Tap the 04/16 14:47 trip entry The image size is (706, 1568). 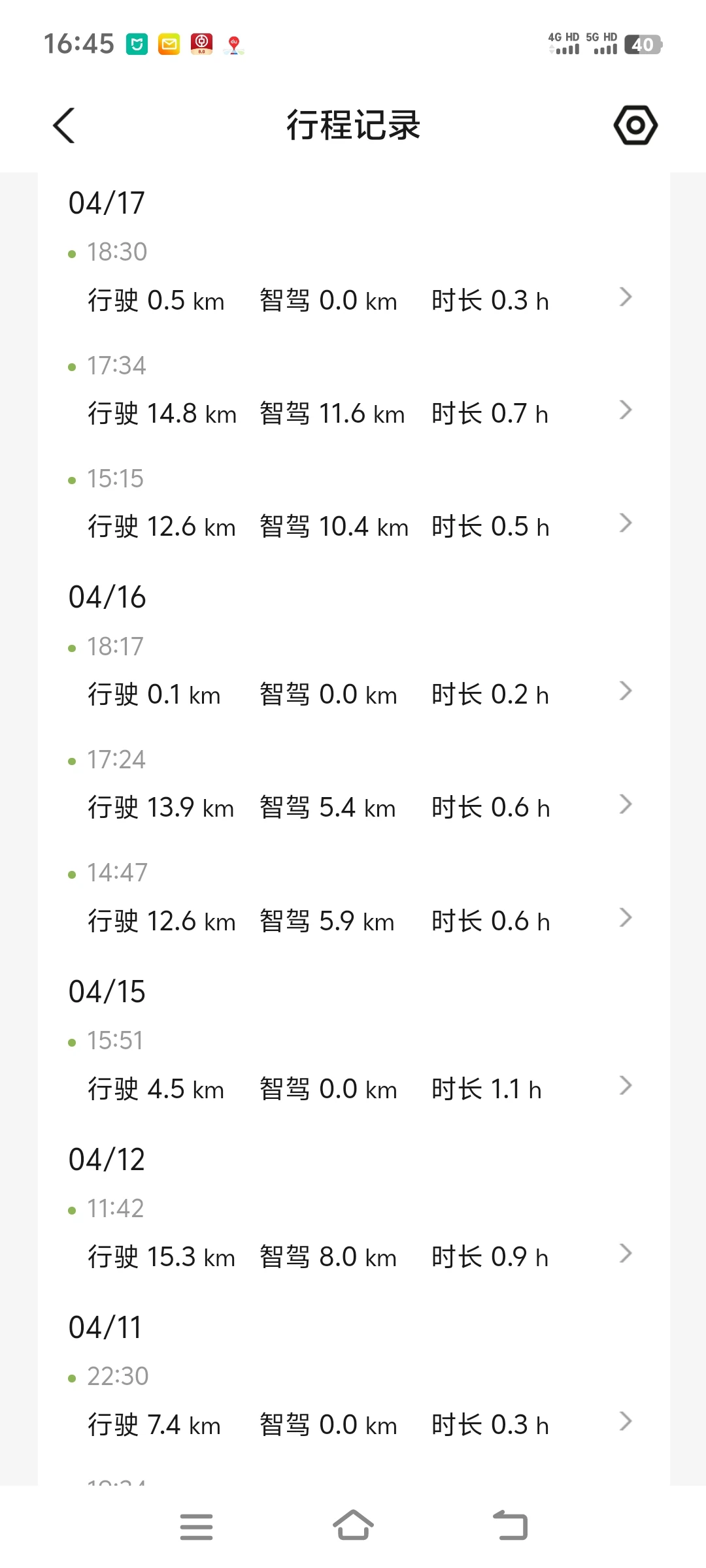(x=353, y=921)
